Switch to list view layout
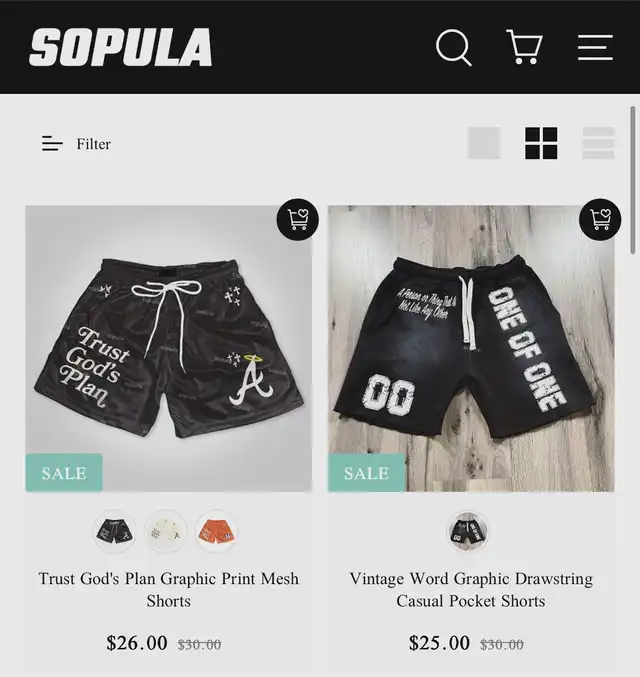Screen dimensions: 640x677 coord(598,143)
